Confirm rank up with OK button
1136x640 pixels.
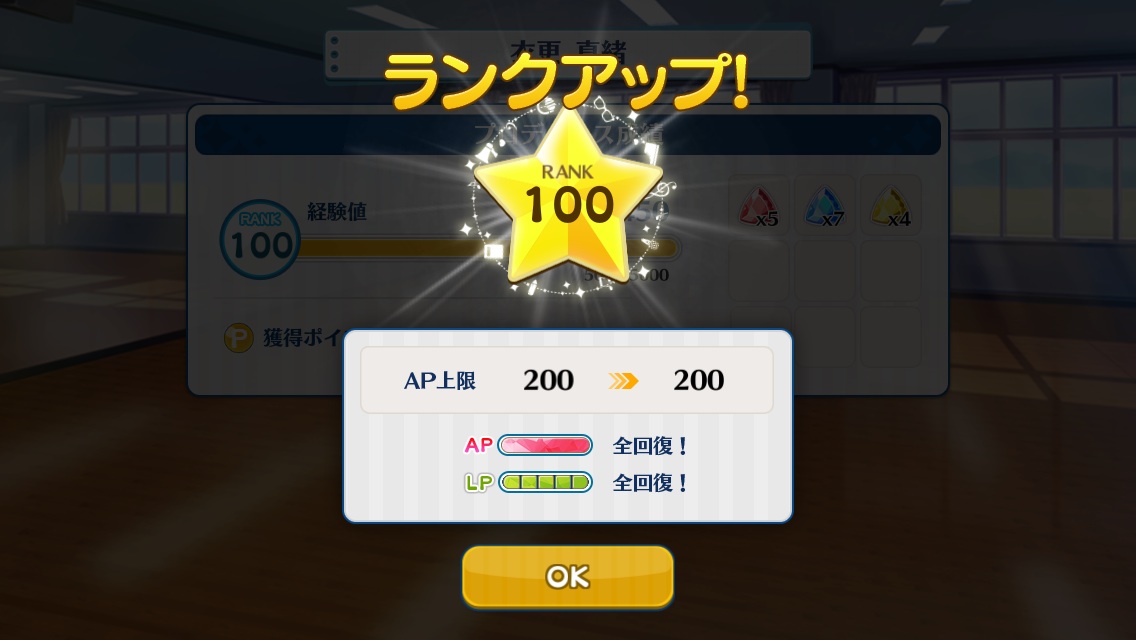(567, 576)
